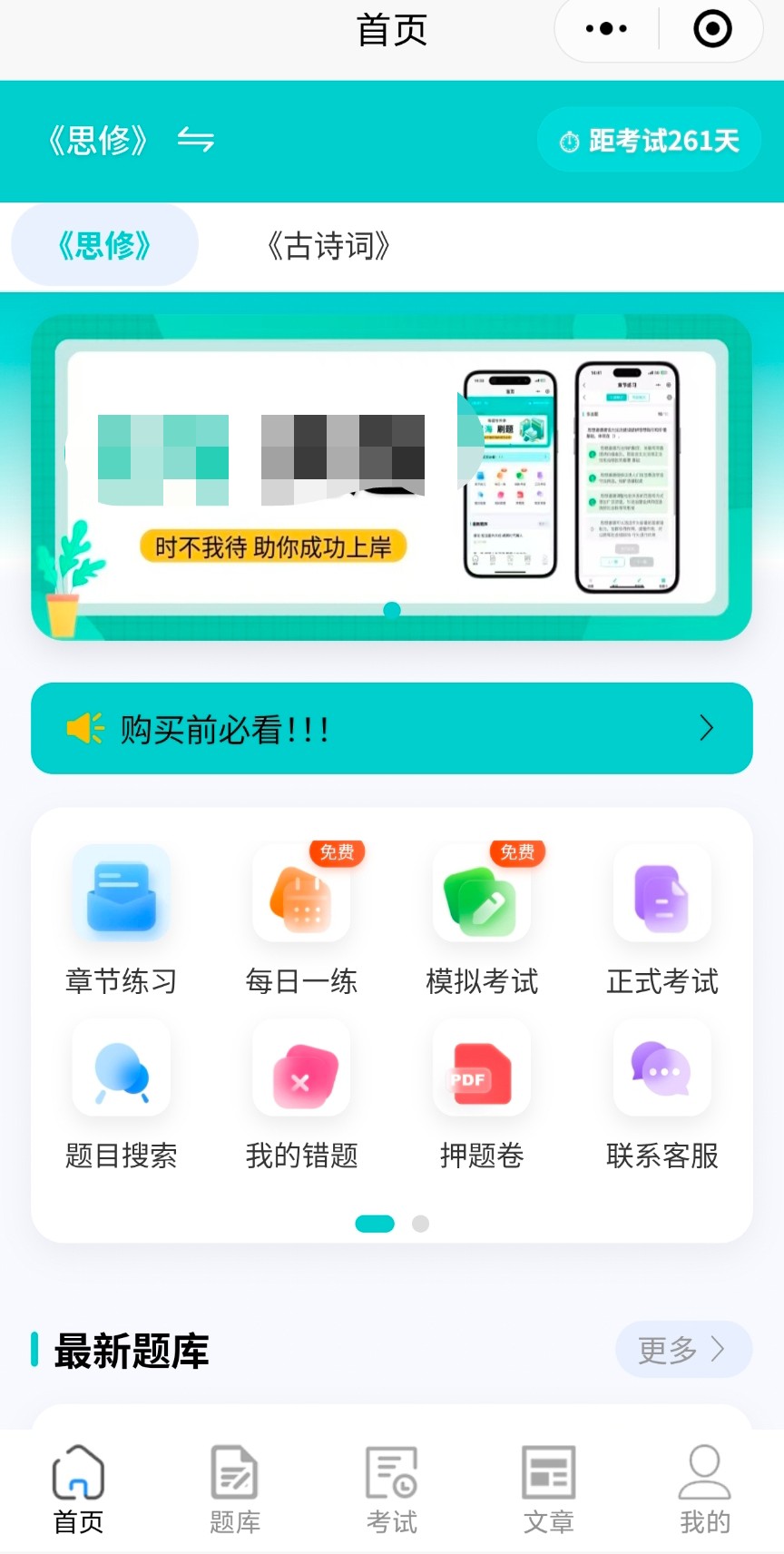784x1554 pixels.
Task: Close the mini program with the circle icon
Action: [x=712, y=29]
